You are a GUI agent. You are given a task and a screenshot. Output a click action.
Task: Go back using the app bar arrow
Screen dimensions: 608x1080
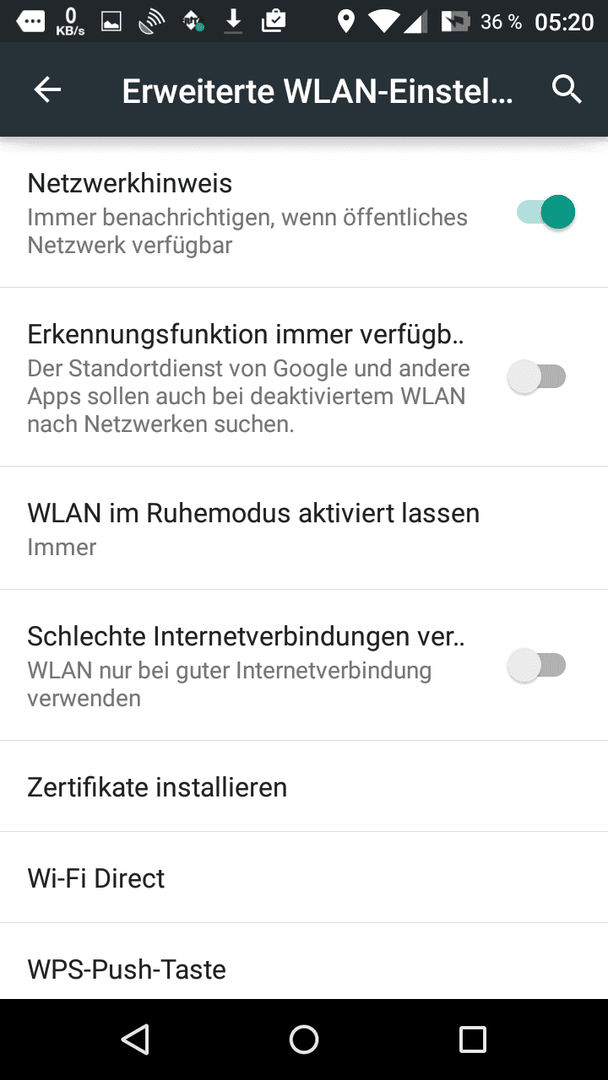click(x=48, y=90)
